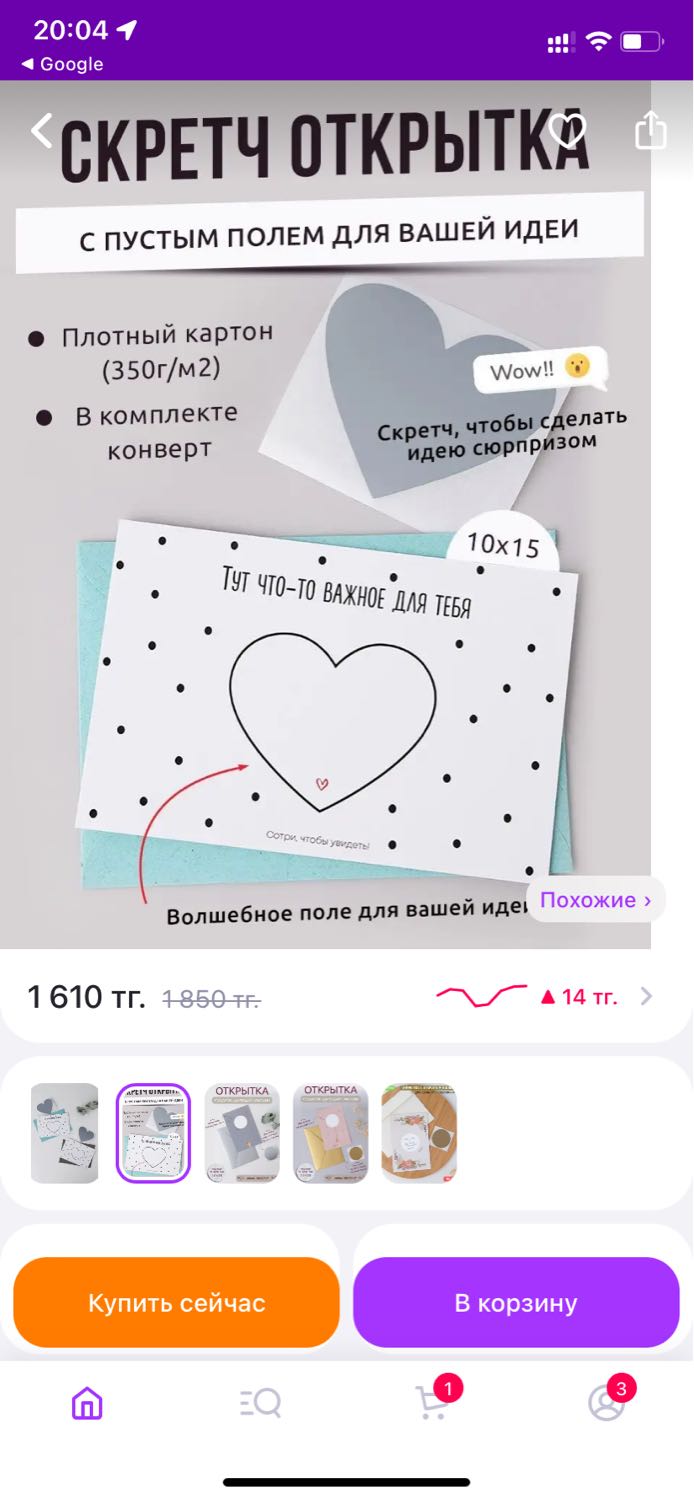
Task: Open the shopping cart tab
Action: click(433, 1402)
